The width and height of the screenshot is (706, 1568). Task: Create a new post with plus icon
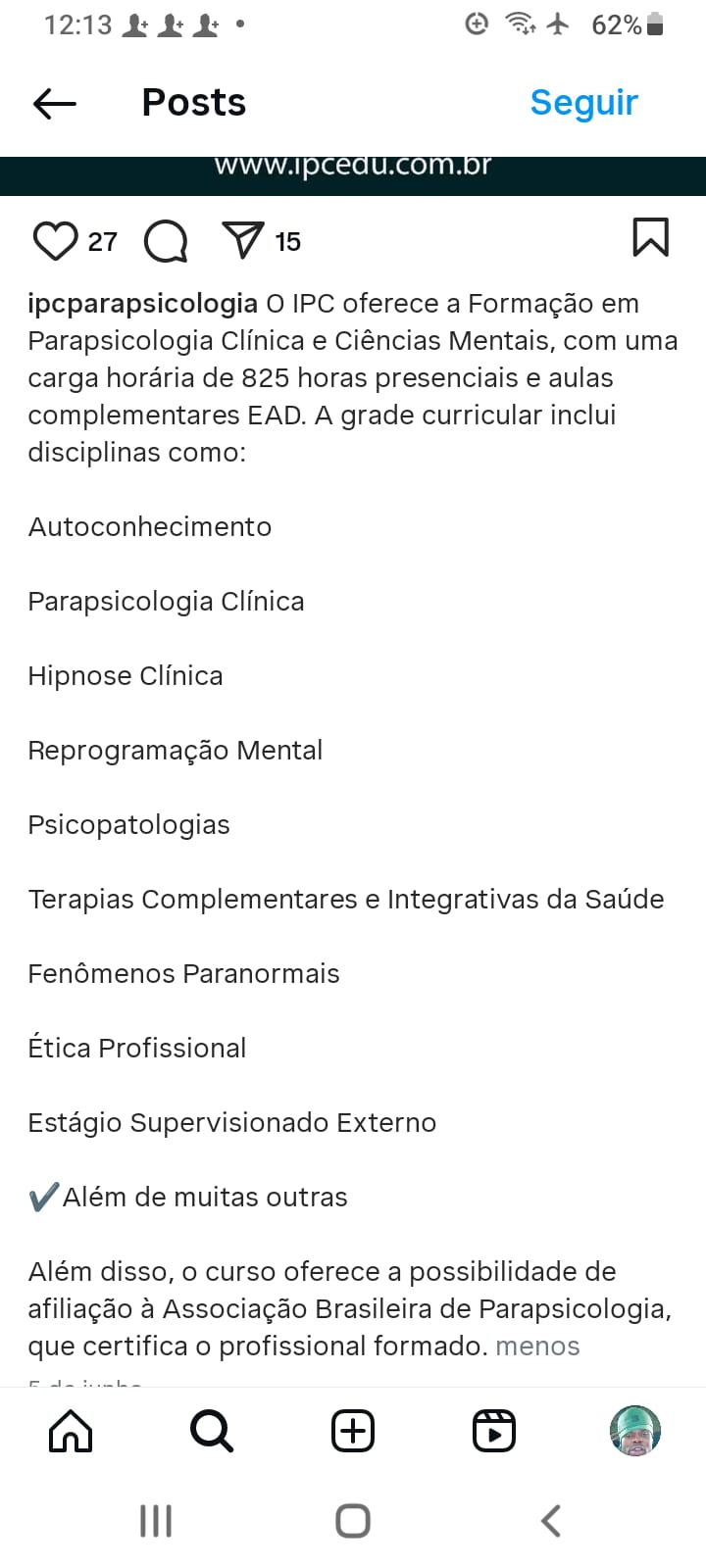click(x=353, y=1431)
